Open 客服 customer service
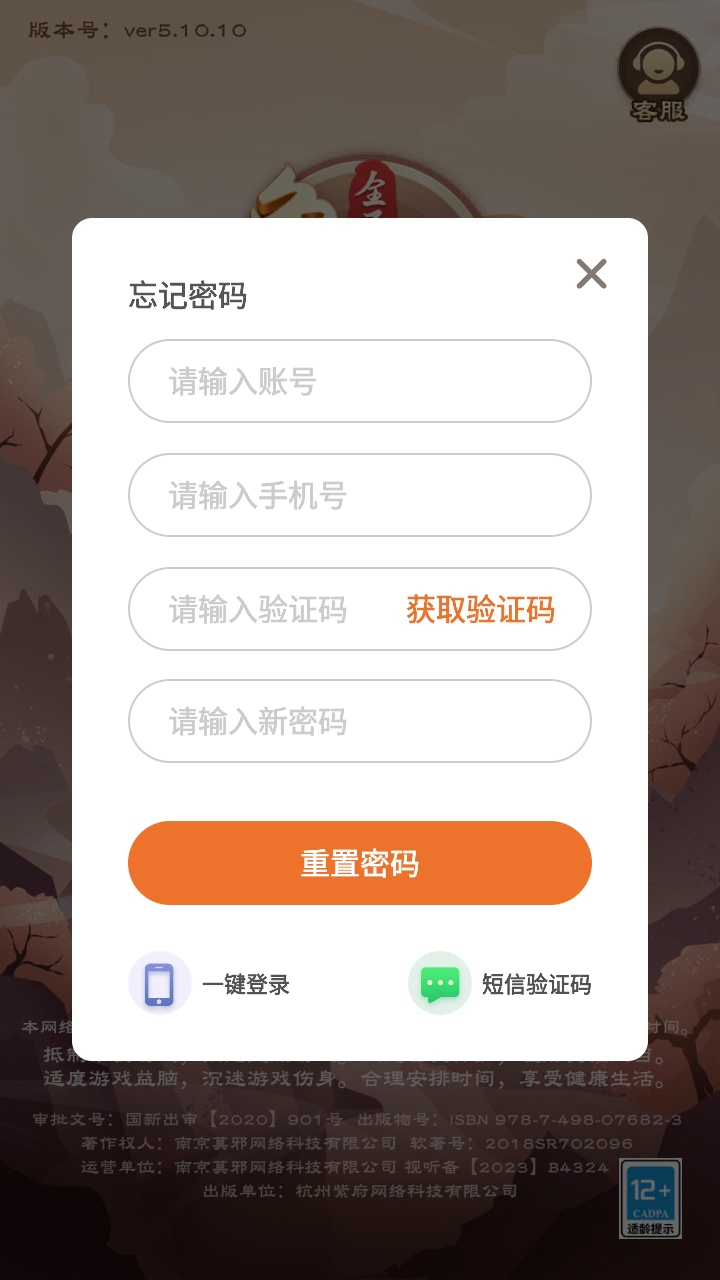This screenshot has height=1280, width=720. (658, 76)
